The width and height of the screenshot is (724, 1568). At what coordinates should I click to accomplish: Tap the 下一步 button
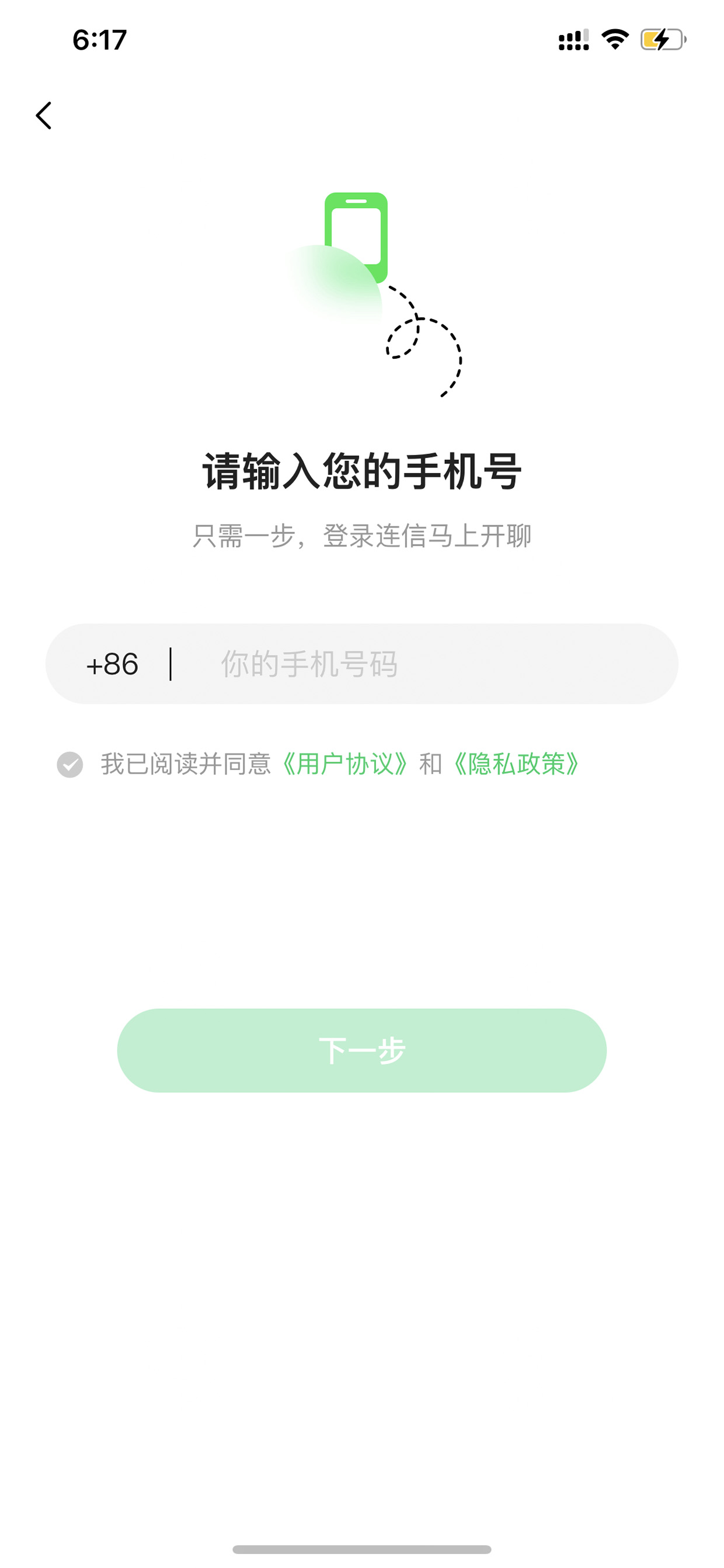point(362,1050)
